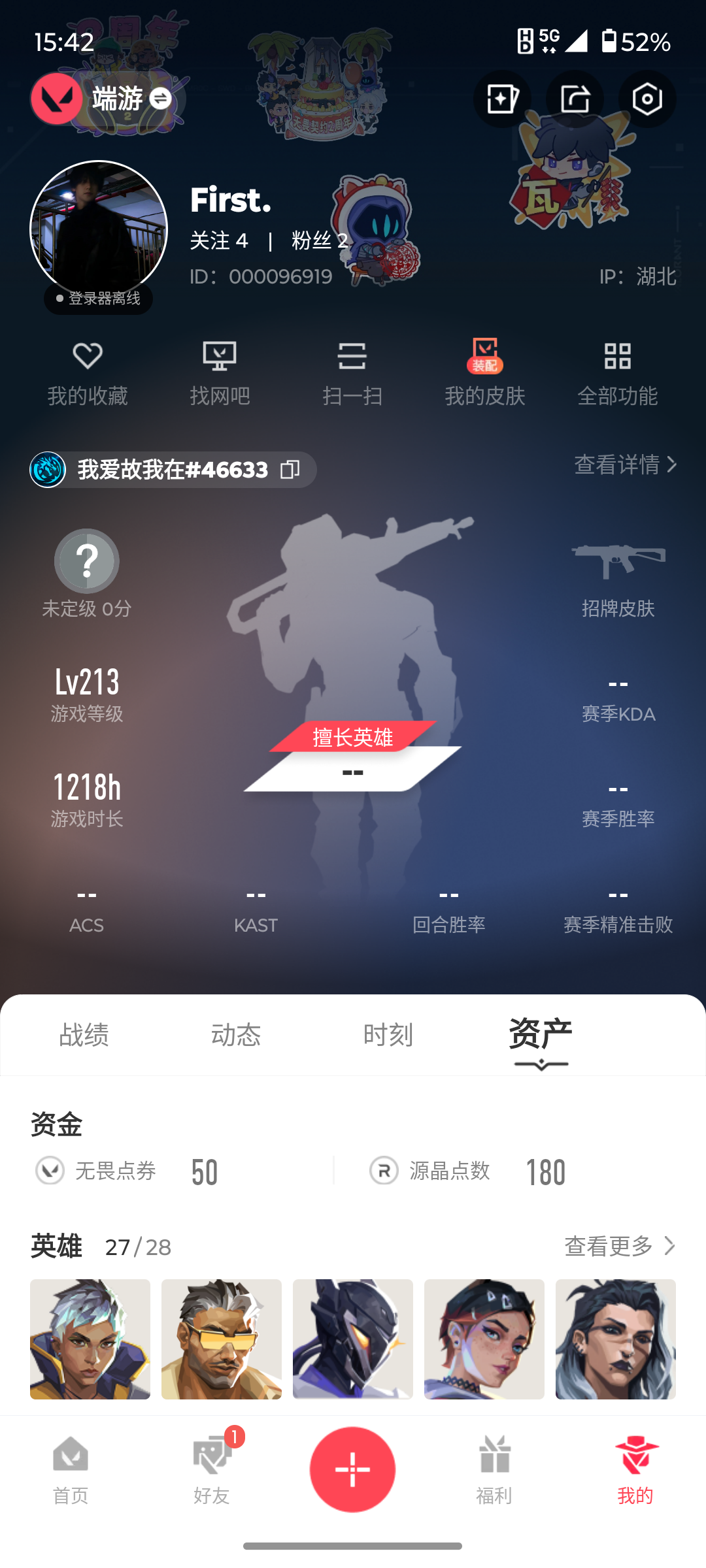Tap 查看详情 to view details
The width and height of the screenshot is (706, 1568).
coord(625,465)
